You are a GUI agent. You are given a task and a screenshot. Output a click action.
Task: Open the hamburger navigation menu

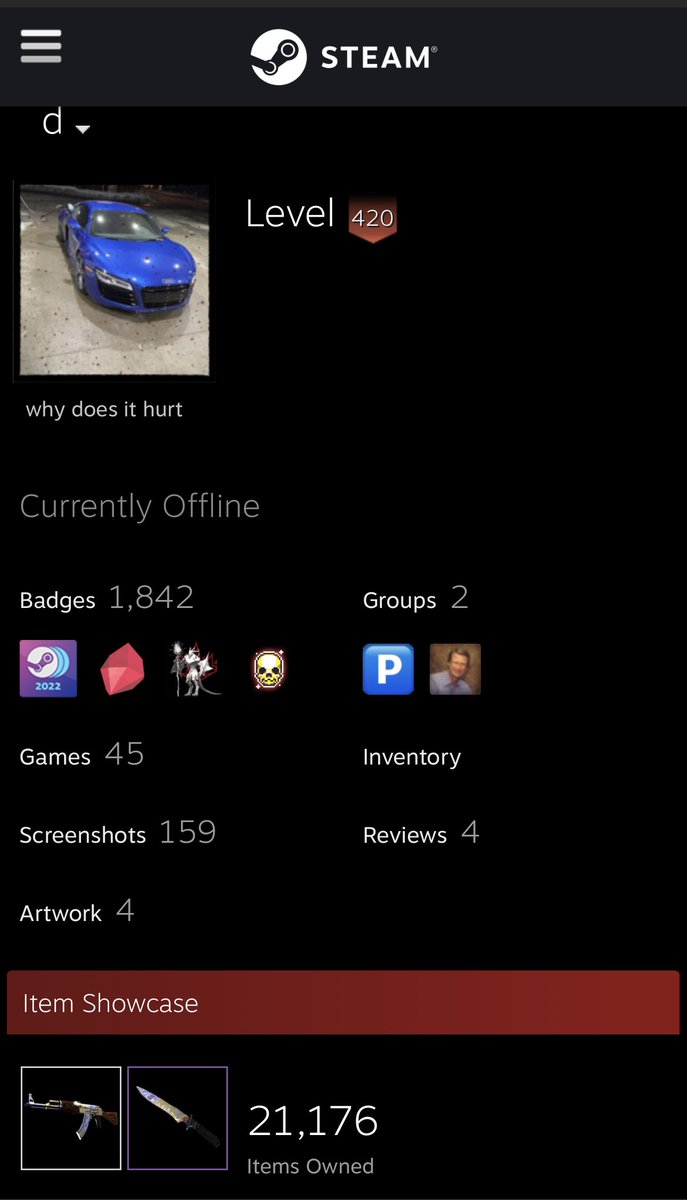tap(41, 47)
